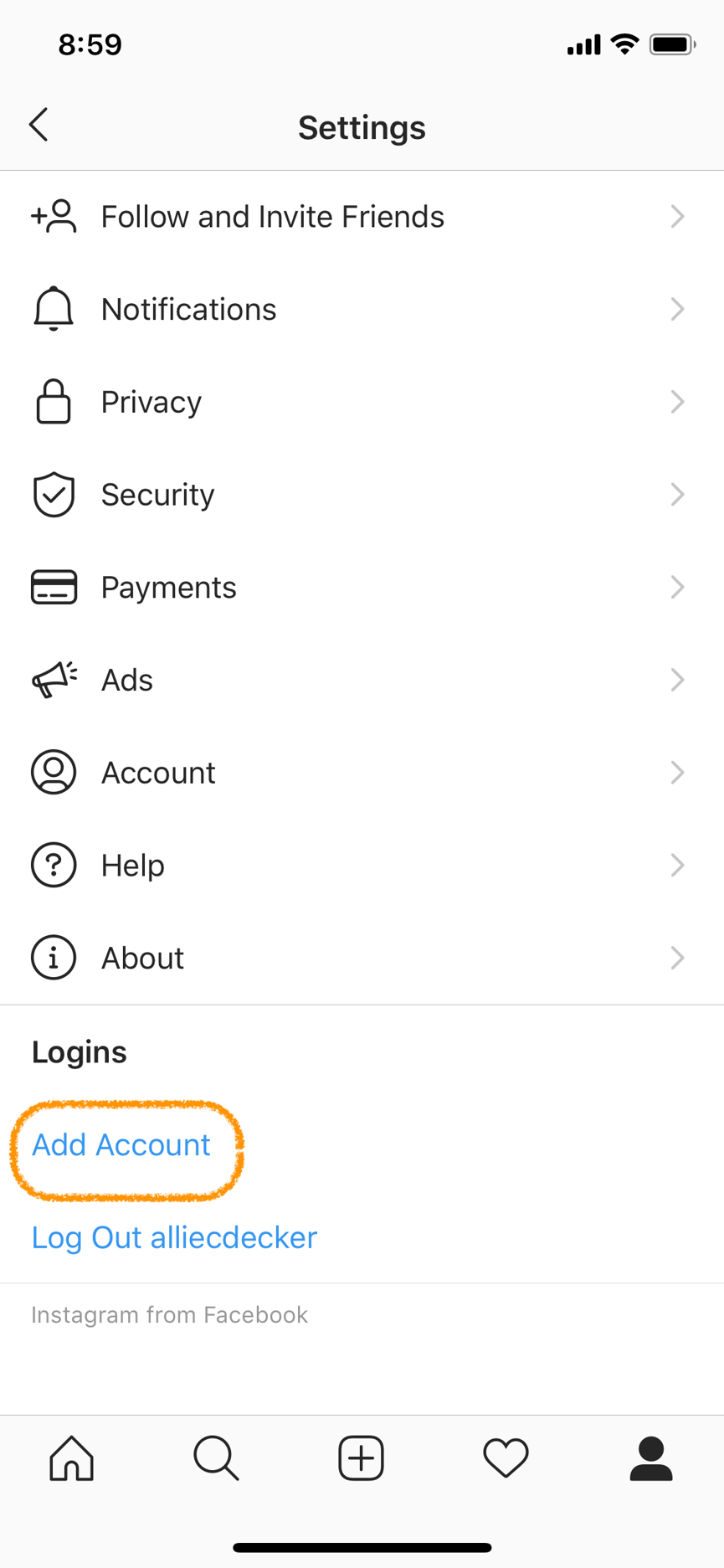Create a new post with the plus tab

362,1458
